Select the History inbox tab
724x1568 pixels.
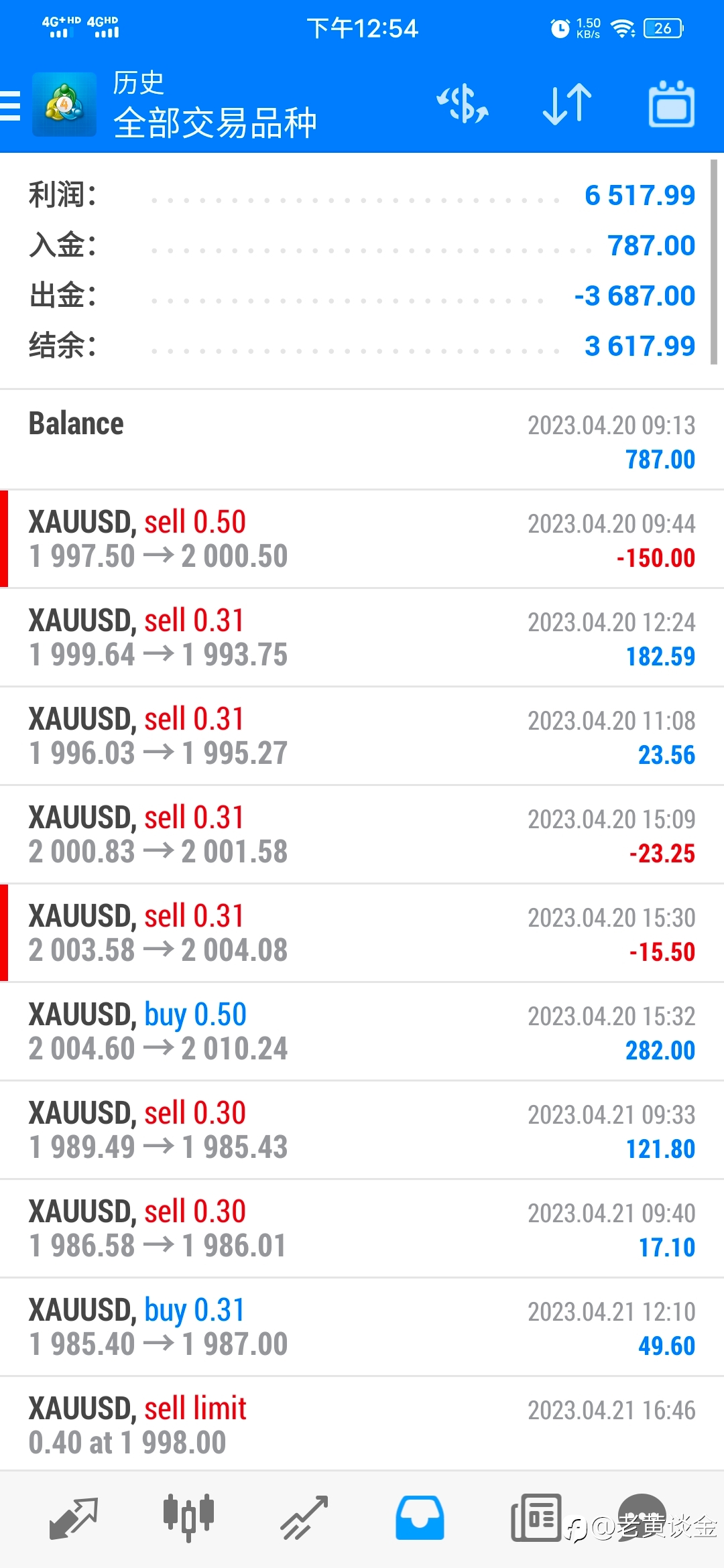tap(420, 1518)
